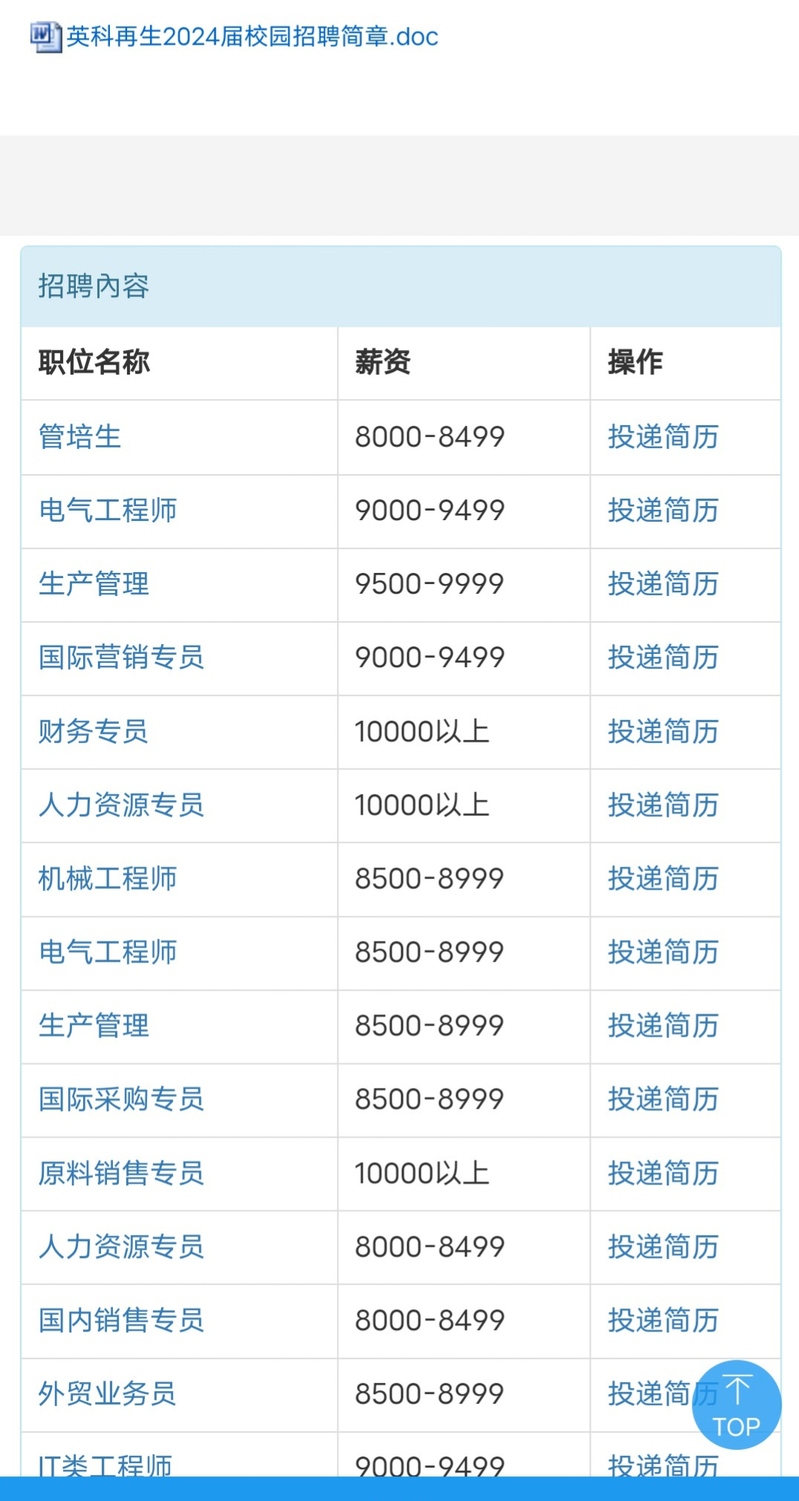The image size is (799, 1501).
Task: Submit resume for 国际采购专员
Action: click(663, 1100)
